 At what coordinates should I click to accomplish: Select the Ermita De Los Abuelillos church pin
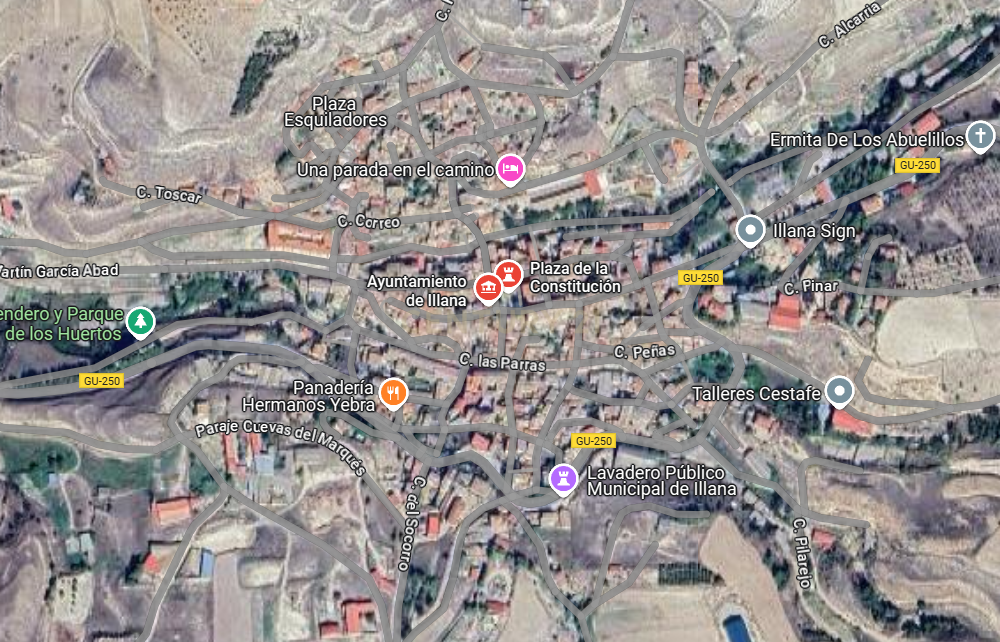[x=981, y=136]
